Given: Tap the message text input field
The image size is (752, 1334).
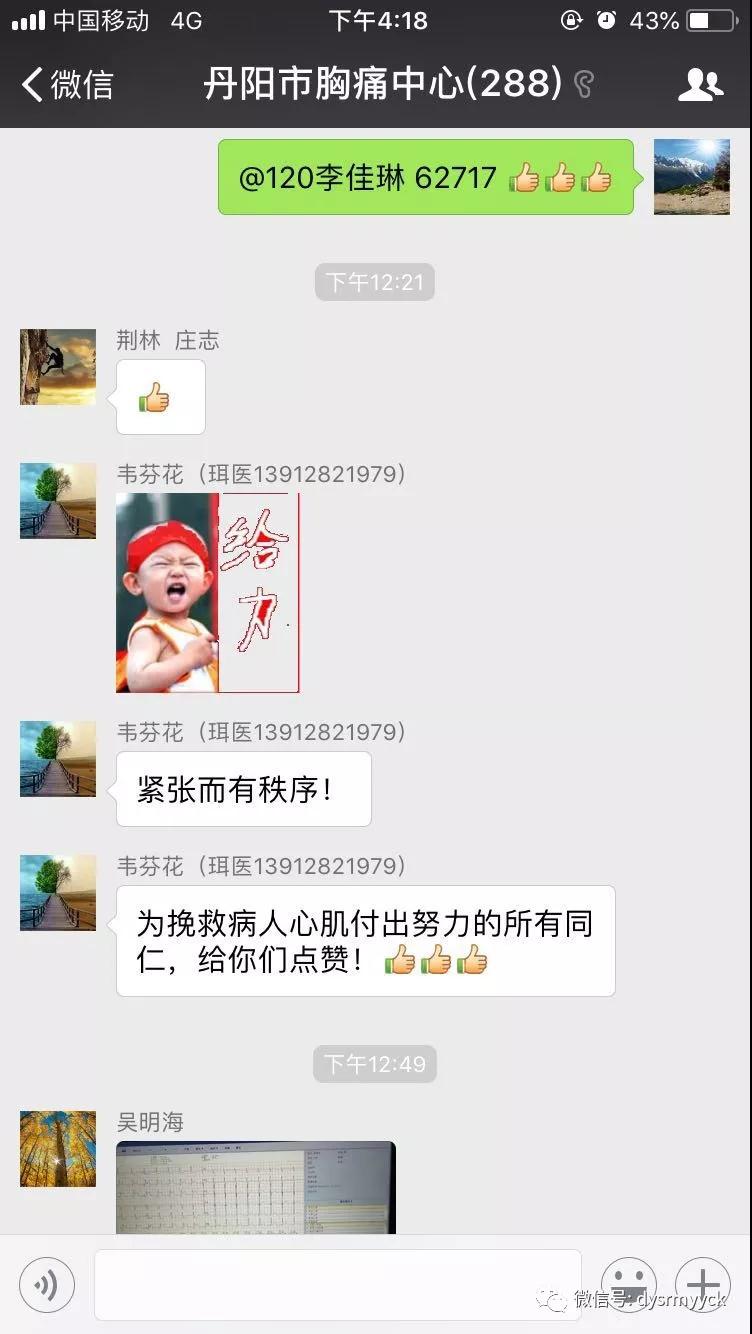Looking at the screenshot, I should point(337,1285).
